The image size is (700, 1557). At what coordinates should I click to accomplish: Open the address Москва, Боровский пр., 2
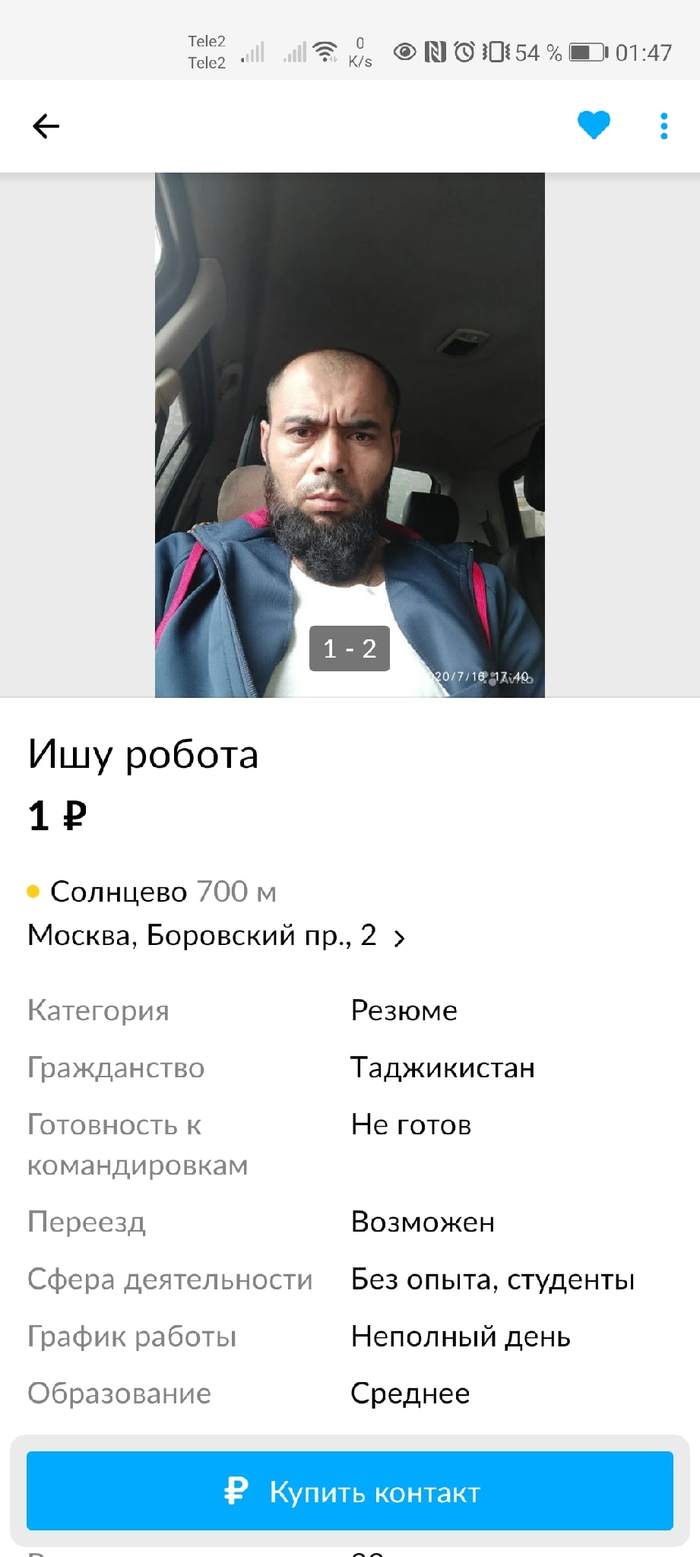[216, 936]
